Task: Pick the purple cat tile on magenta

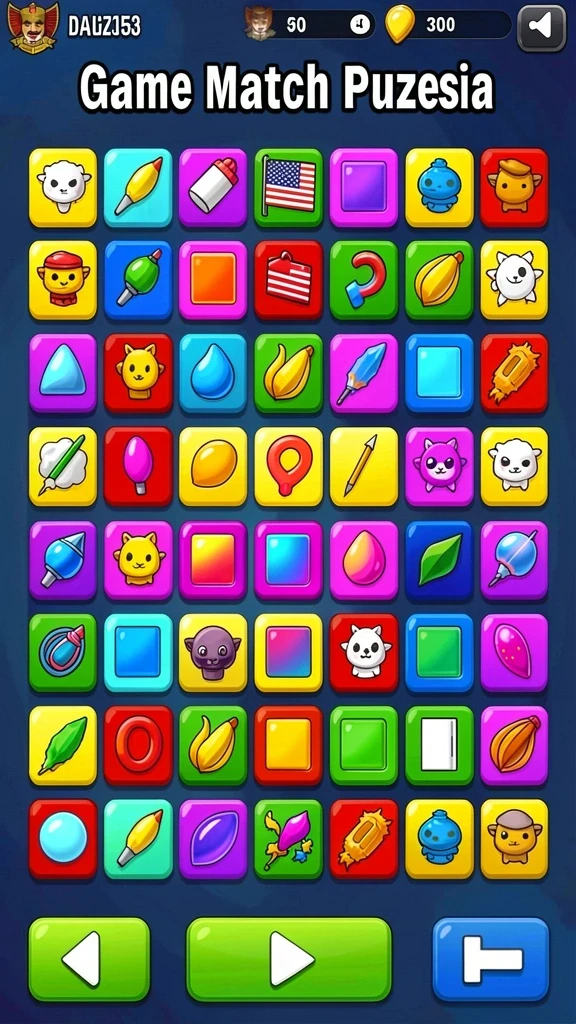Action: [x=440, y=466]
